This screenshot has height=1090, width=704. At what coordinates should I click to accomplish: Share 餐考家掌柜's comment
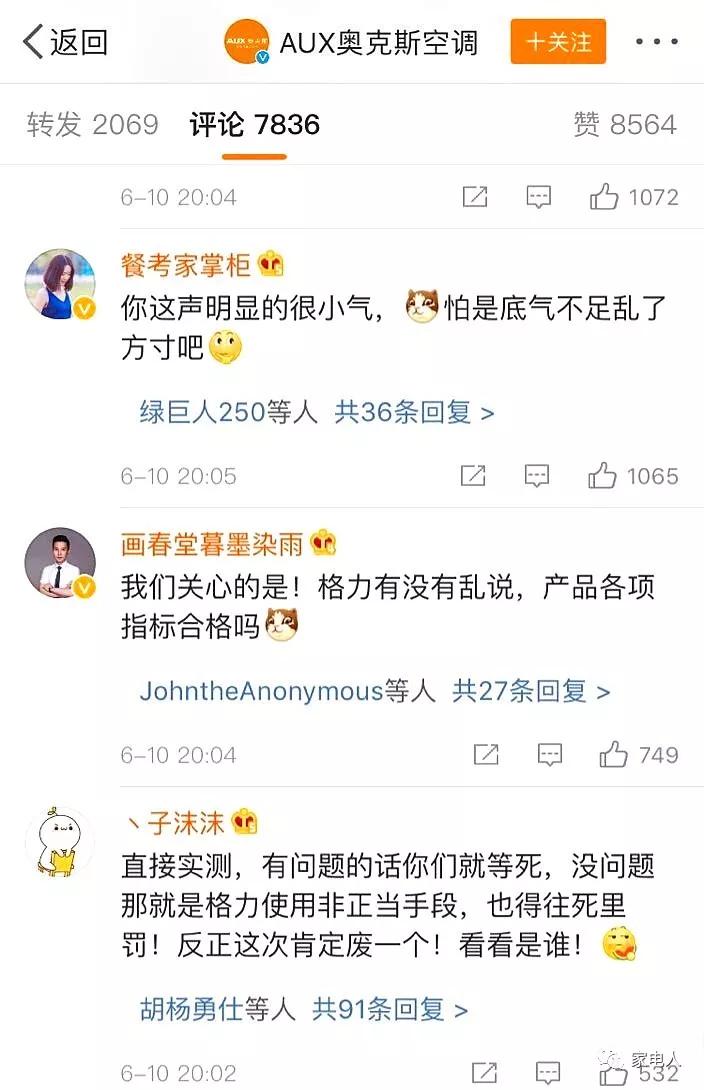(x=474, y=476)
